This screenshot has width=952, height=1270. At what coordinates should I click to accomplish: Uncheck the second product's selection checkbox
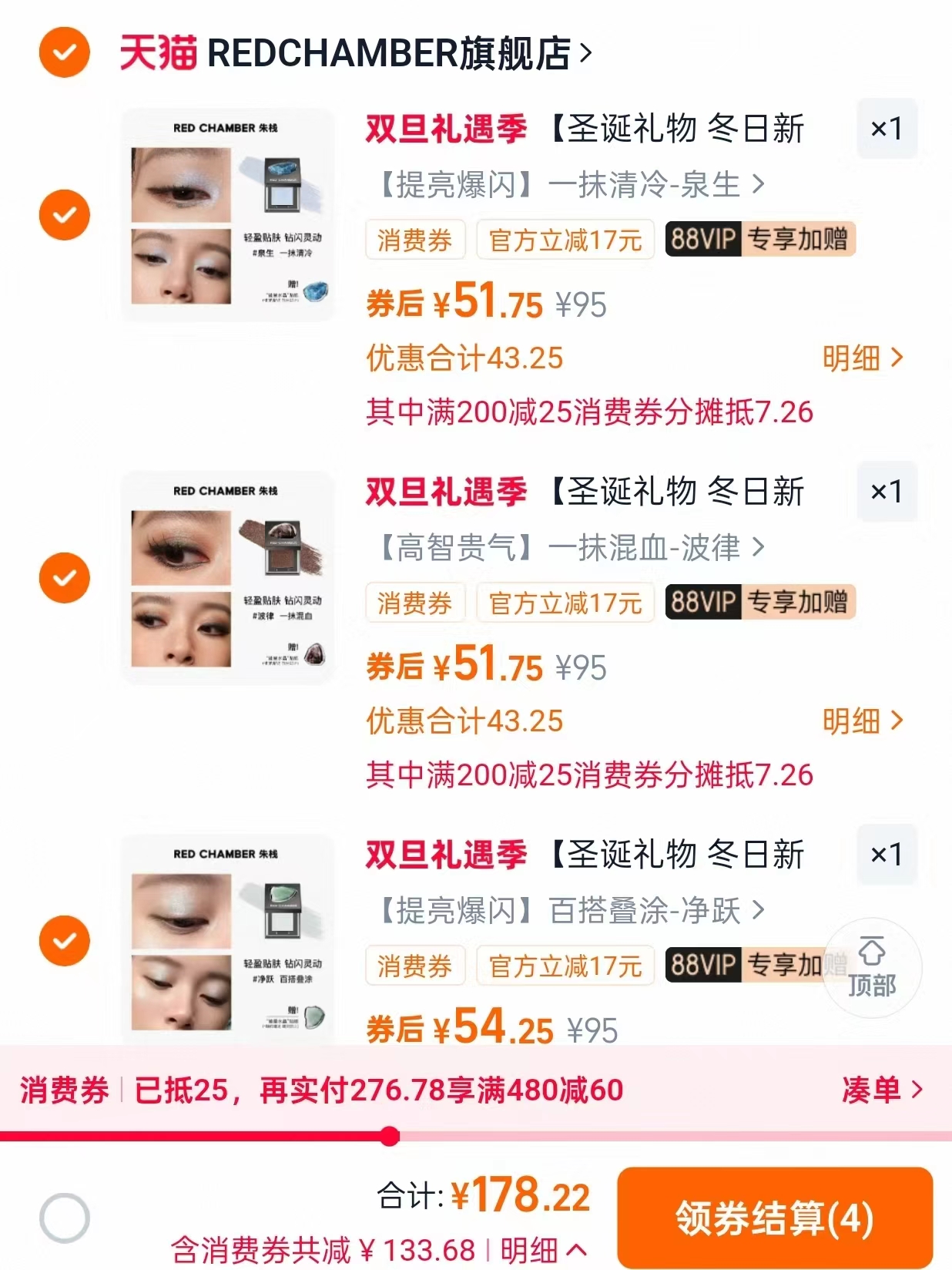64,576
